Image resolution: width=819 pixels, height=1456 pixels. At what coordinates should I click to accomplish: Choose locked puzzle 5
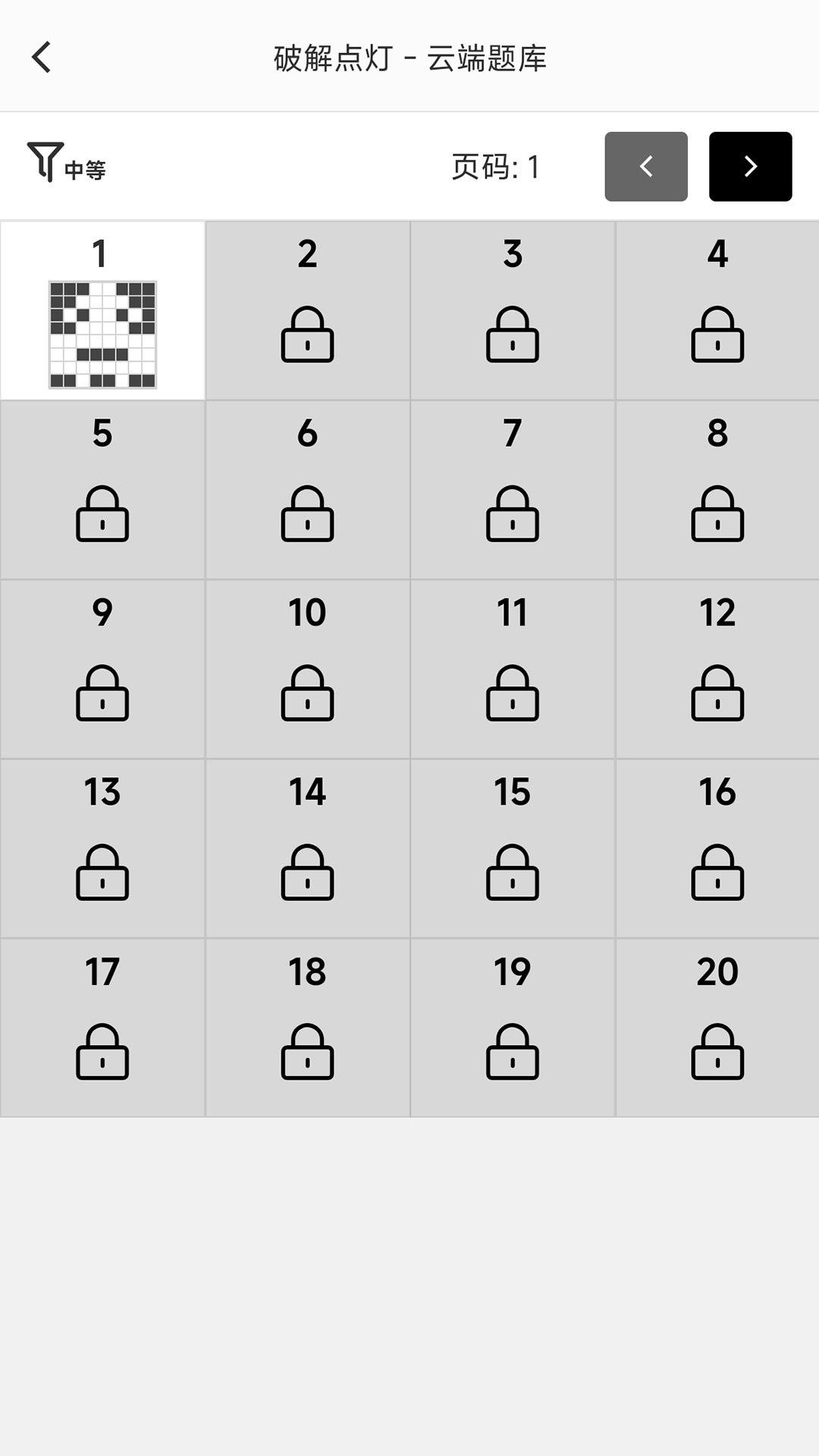point(102,491)
